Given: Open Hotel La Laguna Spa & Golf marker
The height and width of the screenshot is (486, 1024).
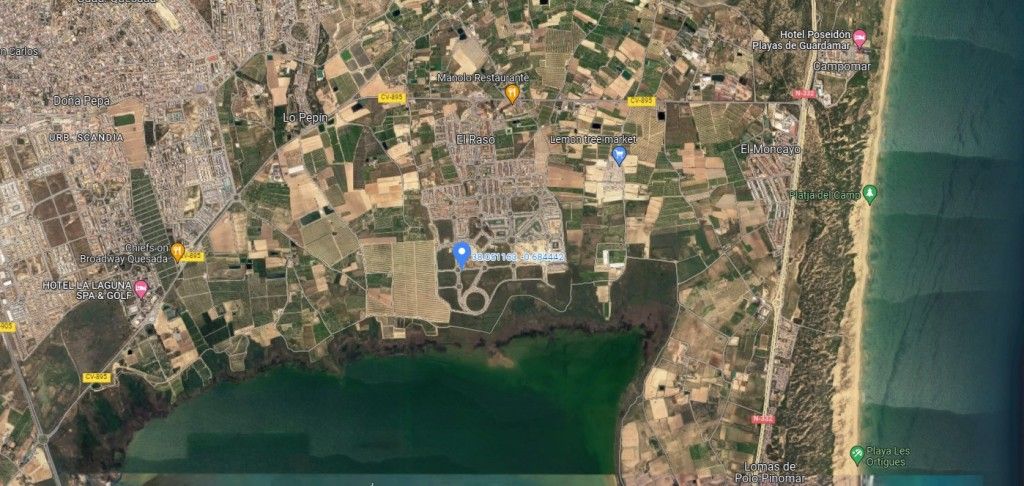Looking at the screenshot, I should (x=141, y=290).
